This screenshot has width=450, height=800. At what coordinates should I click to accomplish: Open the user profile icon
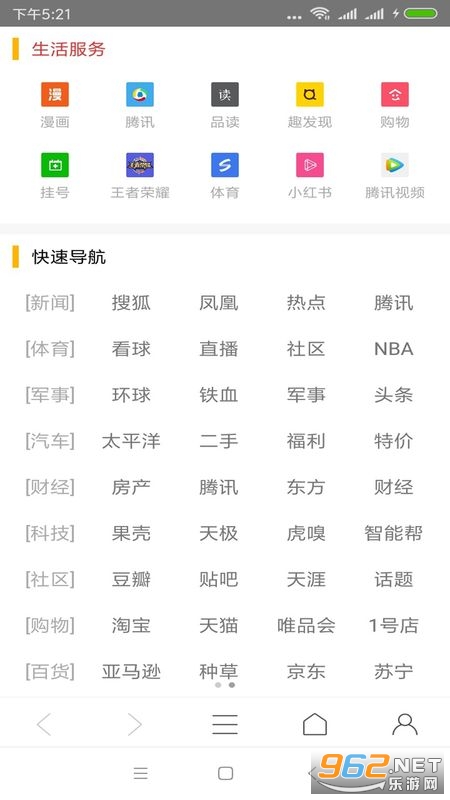(x=405, y=724)
